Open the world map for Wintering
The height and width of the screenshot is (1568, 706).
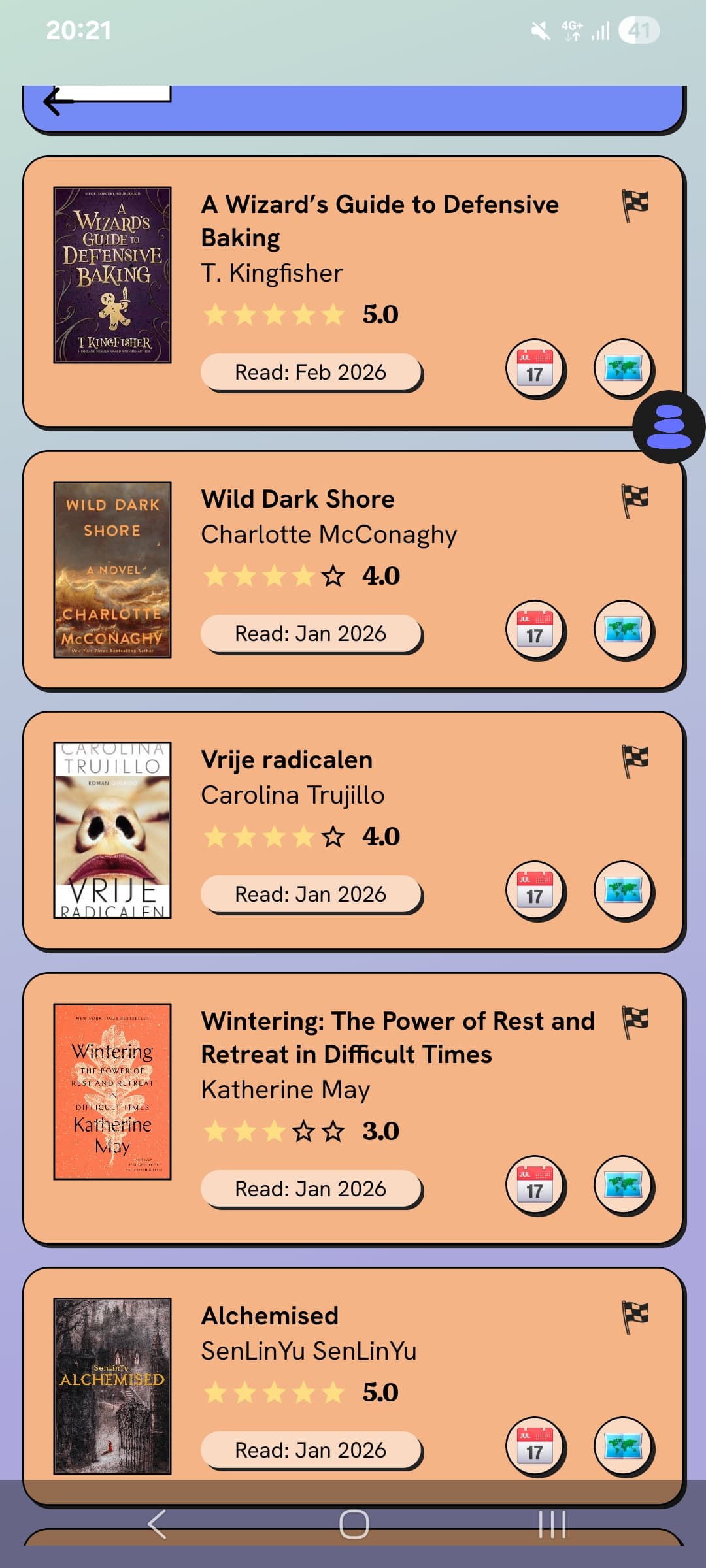(624, 1185)
